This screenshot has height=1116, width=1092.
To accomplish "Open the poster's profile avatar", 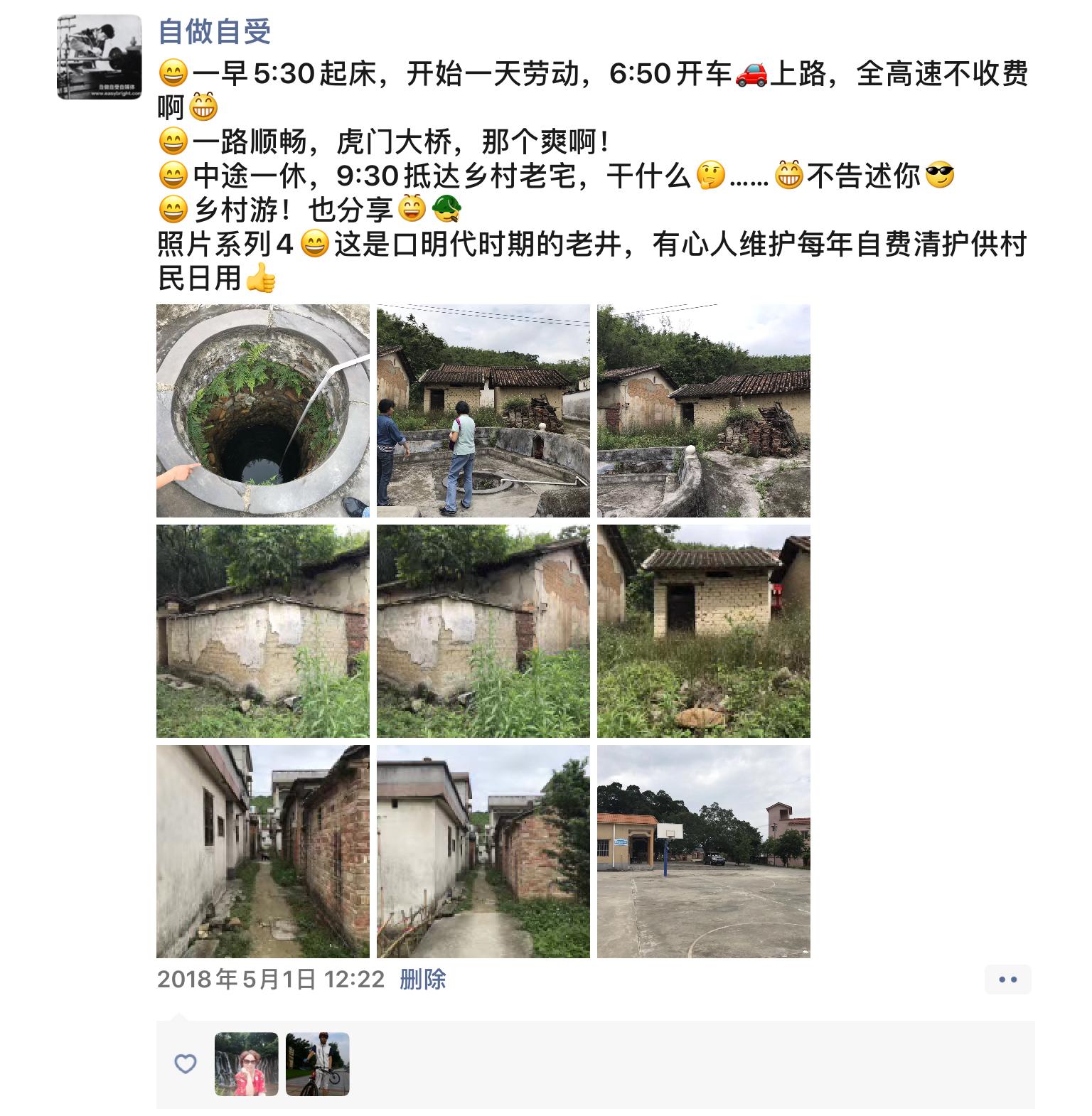I will 99,57.
